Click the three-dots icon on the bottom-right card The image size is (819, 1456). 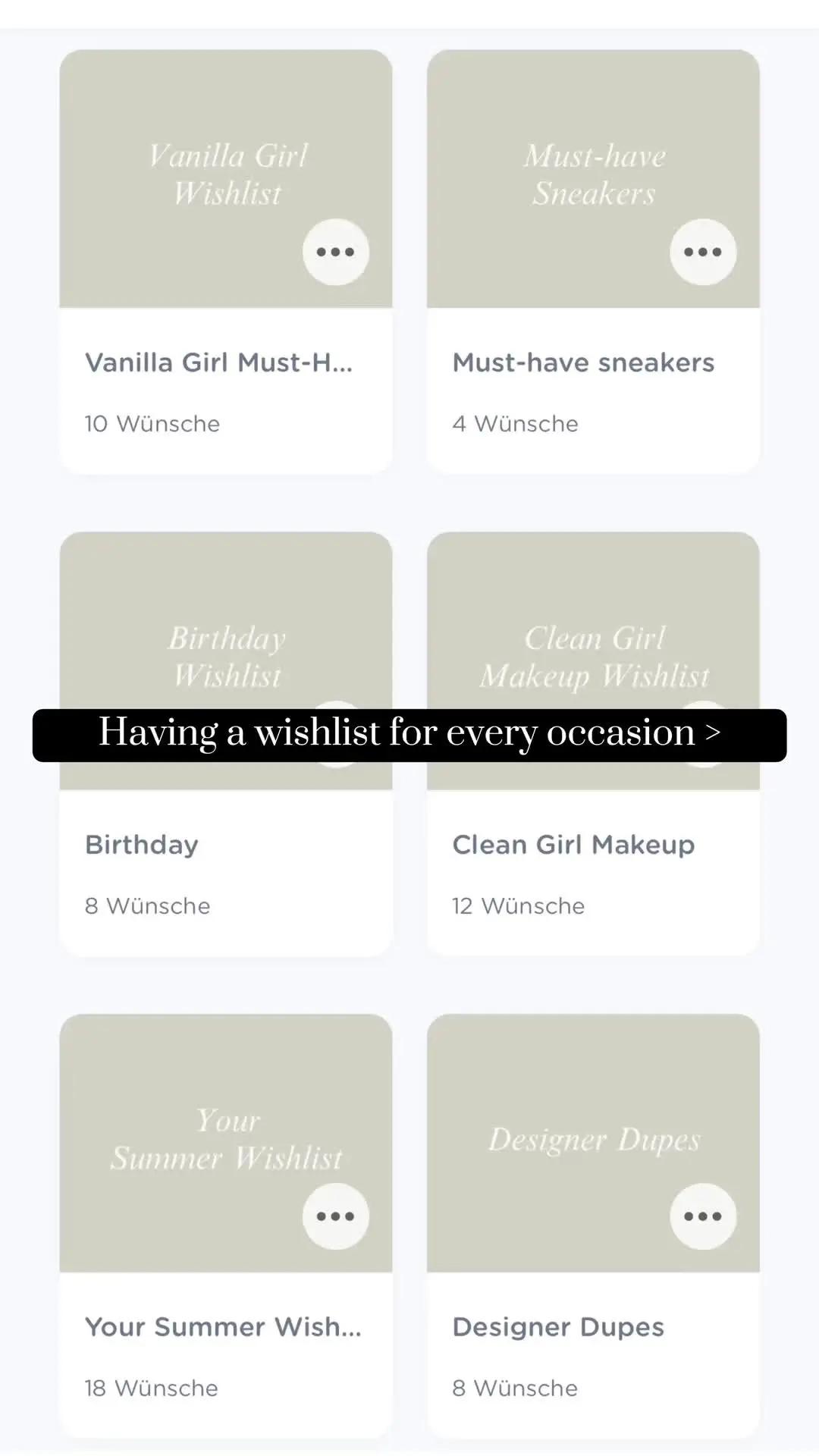(x=703, y=1216)
